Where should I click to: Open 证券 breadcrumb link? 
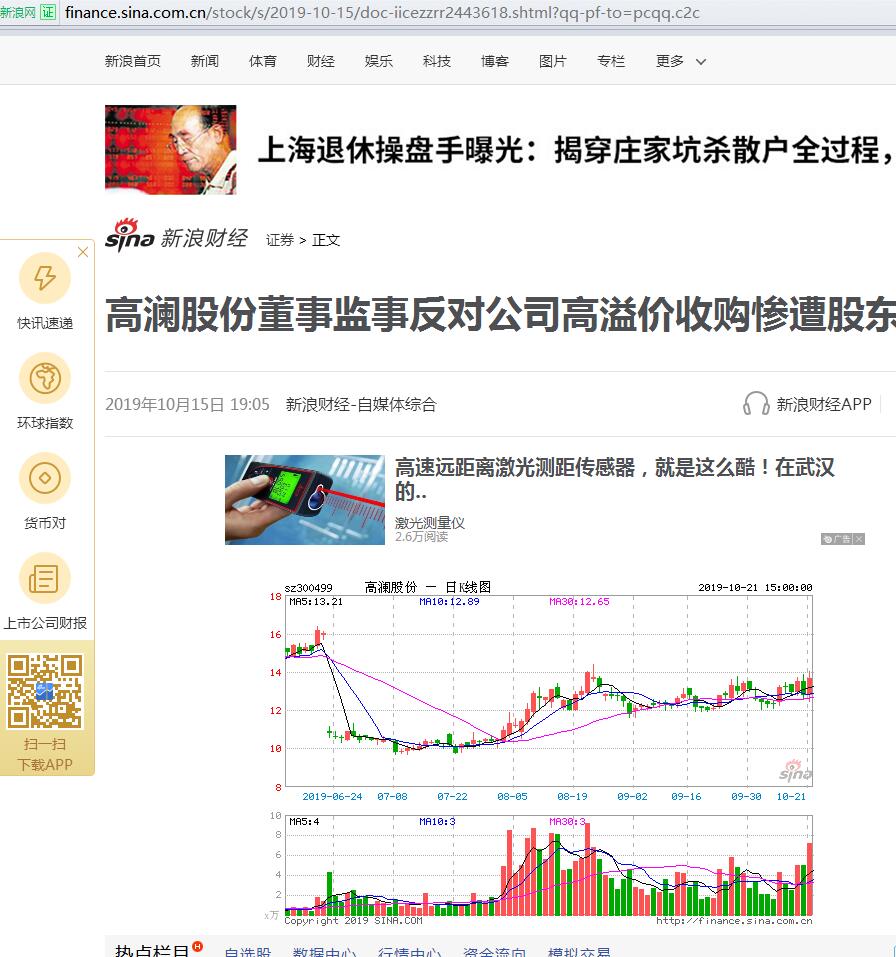click(279, 240)
